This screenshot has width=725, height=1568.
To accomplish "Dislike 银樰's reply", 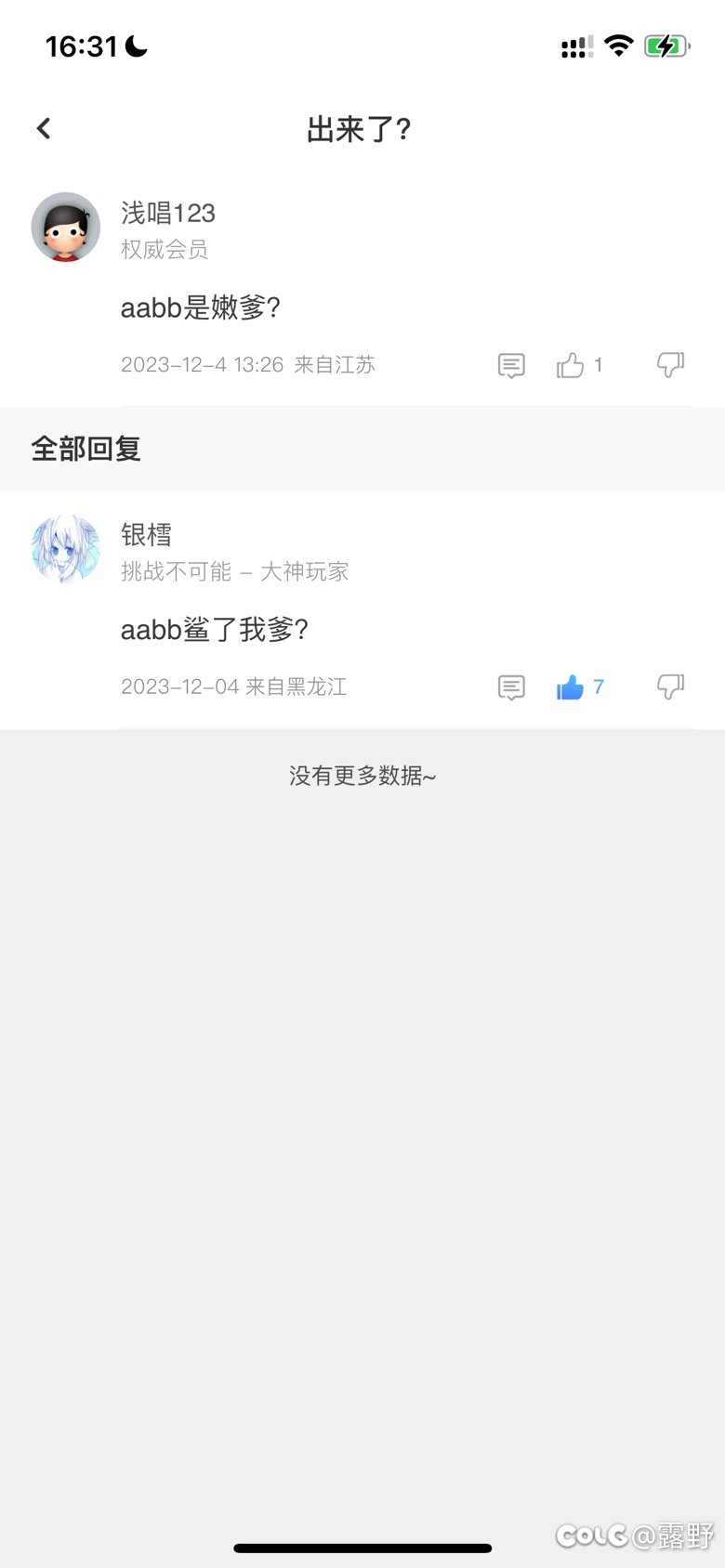I will 670,686.
